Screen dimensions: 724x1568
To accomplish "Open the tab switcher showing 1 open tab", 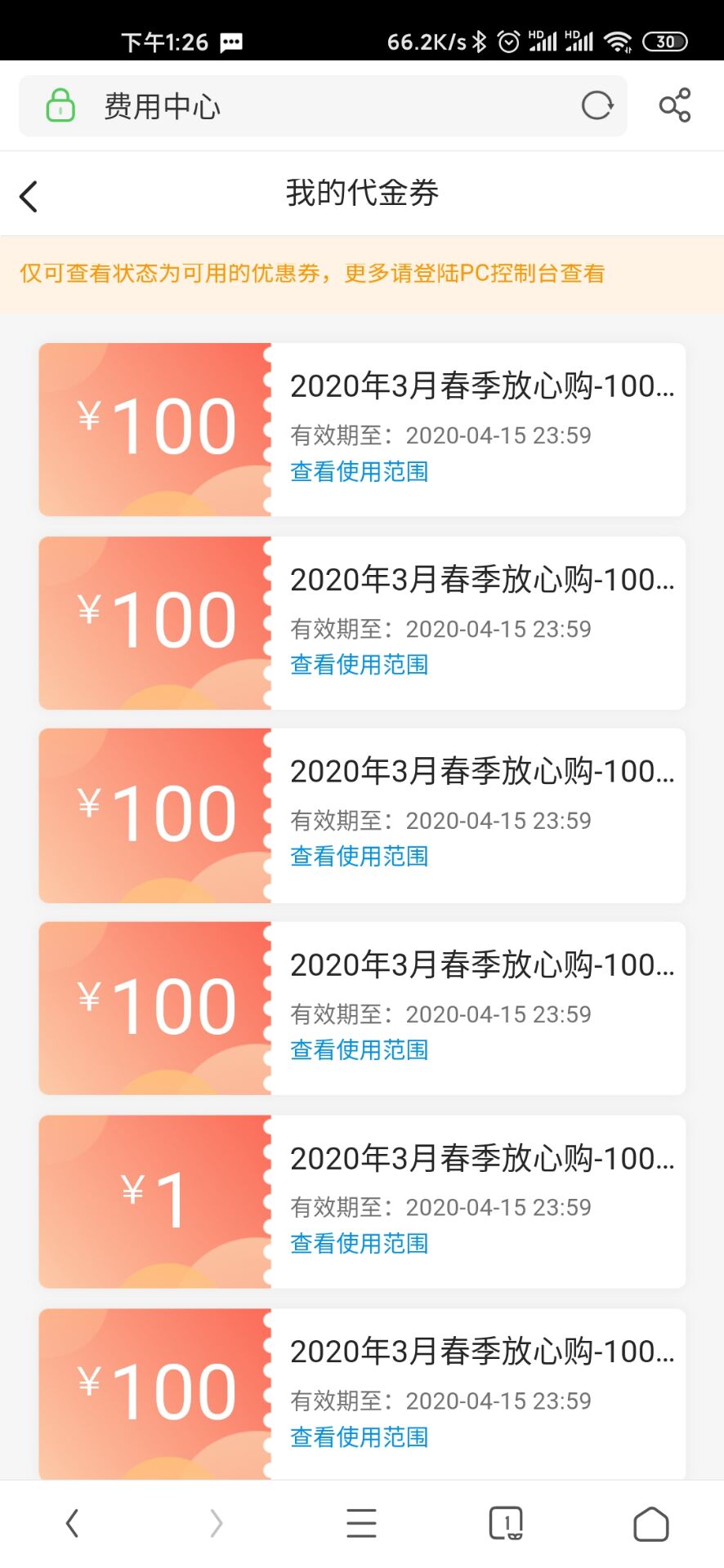I will pos(506,1521).
